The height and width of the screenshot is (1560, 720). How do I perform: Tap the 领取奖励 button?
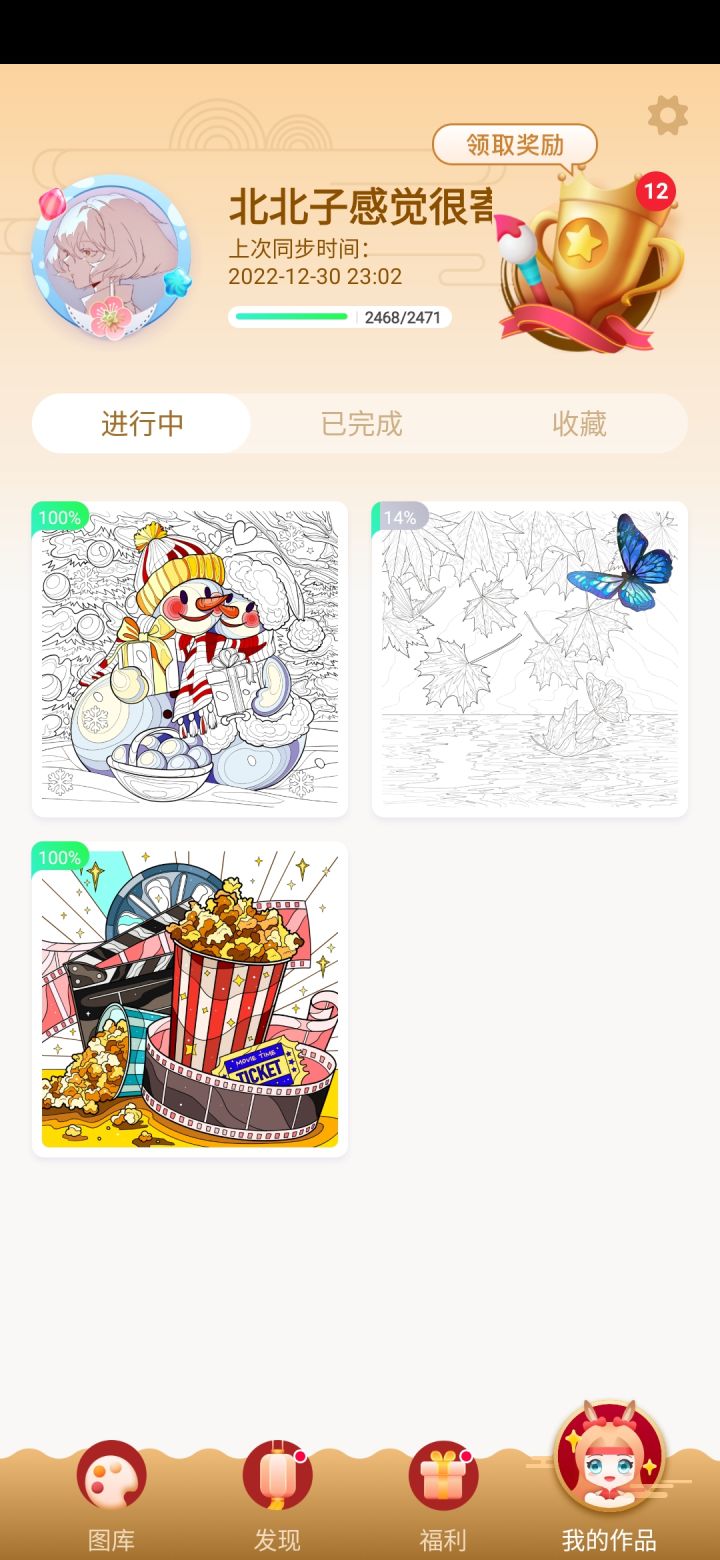click(513, 145)
